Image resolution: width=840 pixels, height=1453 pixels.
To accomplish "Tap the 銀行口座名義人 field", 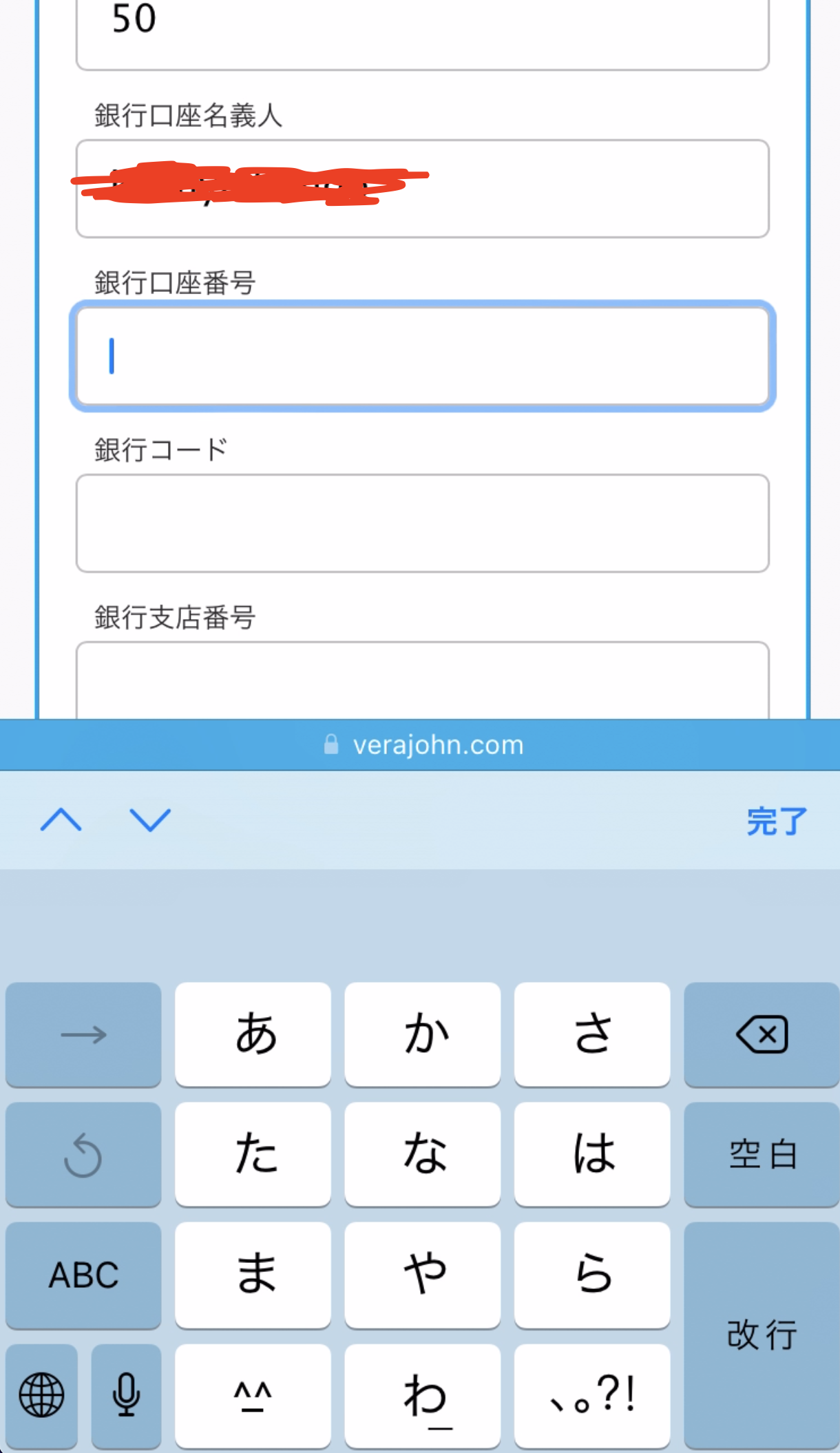I will tap(422, 189).
